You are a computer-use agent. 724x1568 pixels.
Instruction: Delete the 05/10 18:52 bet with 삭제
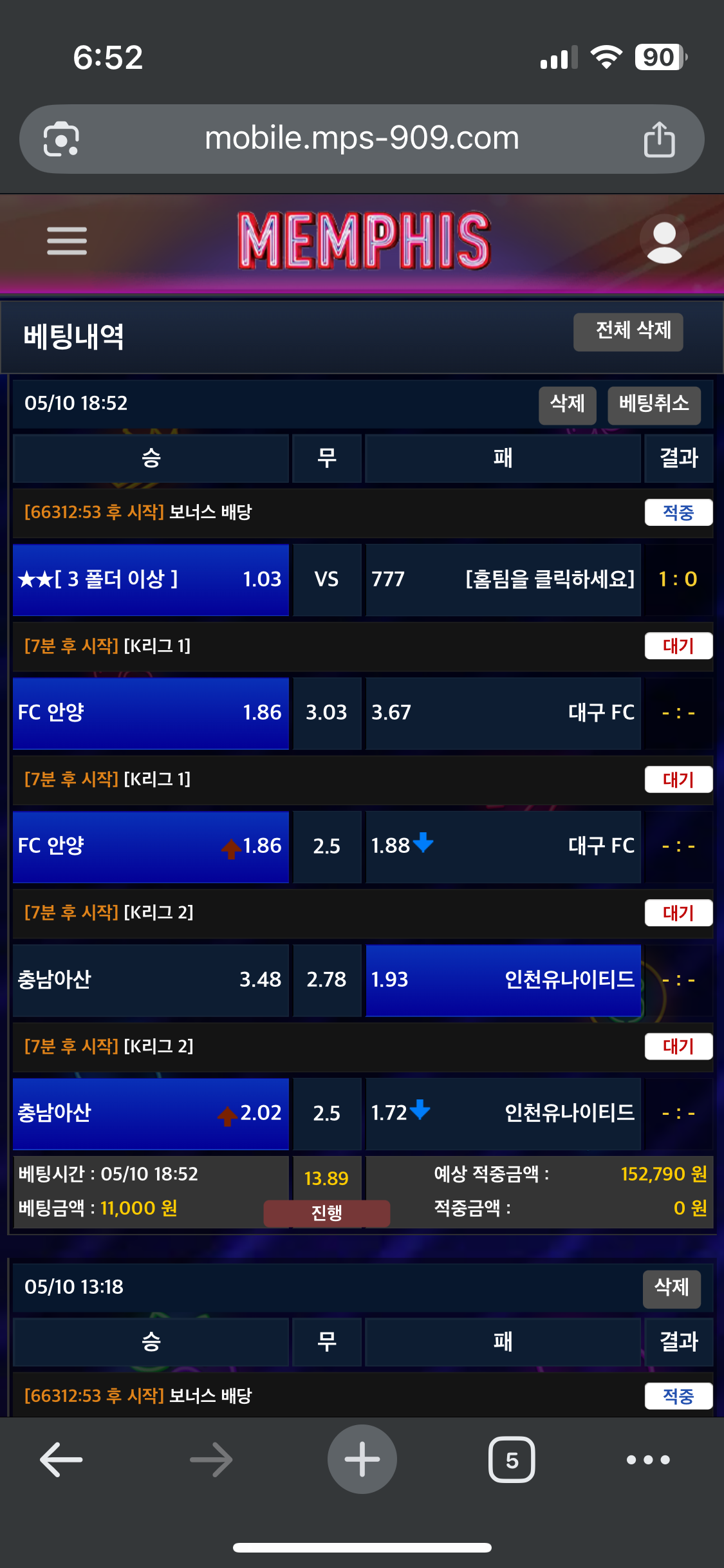[567, 405]
